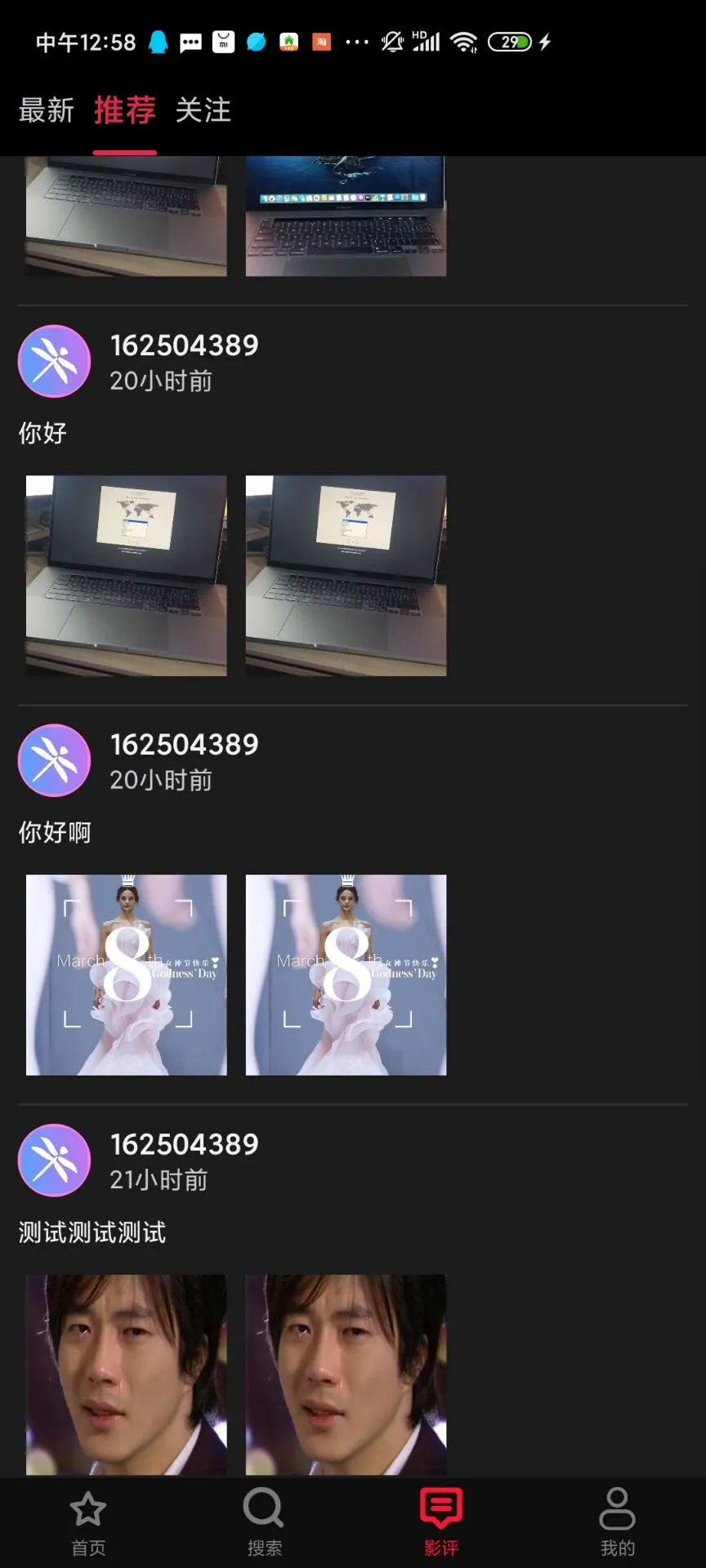Tap the 影评 tab in bottom bar
Image resolution: width=706 pixels, height=1568 pixels.
point(441,1521)
